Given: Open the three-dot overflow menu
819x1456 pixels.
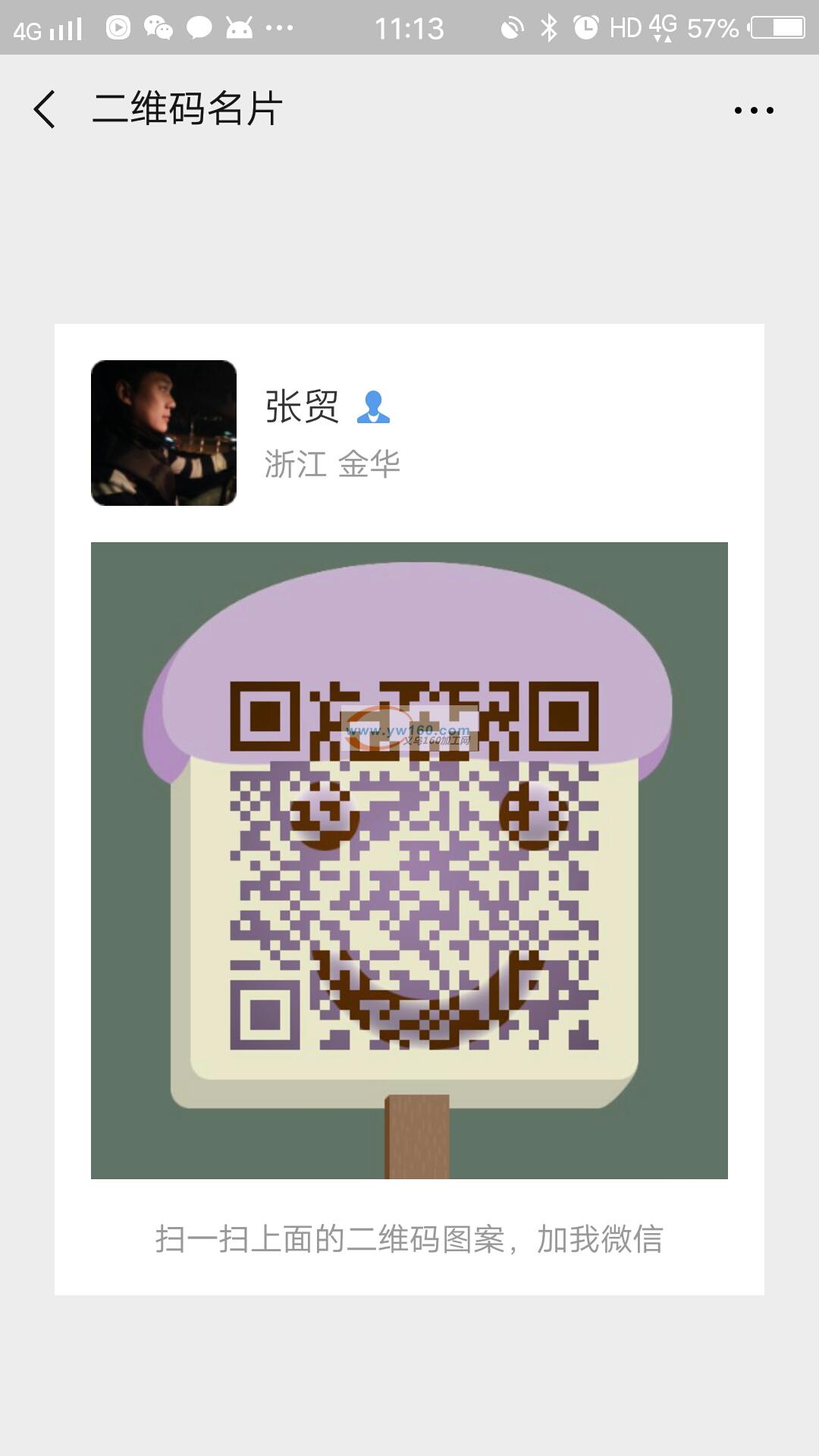Looking at the screenshot, I should coord(754,111).
